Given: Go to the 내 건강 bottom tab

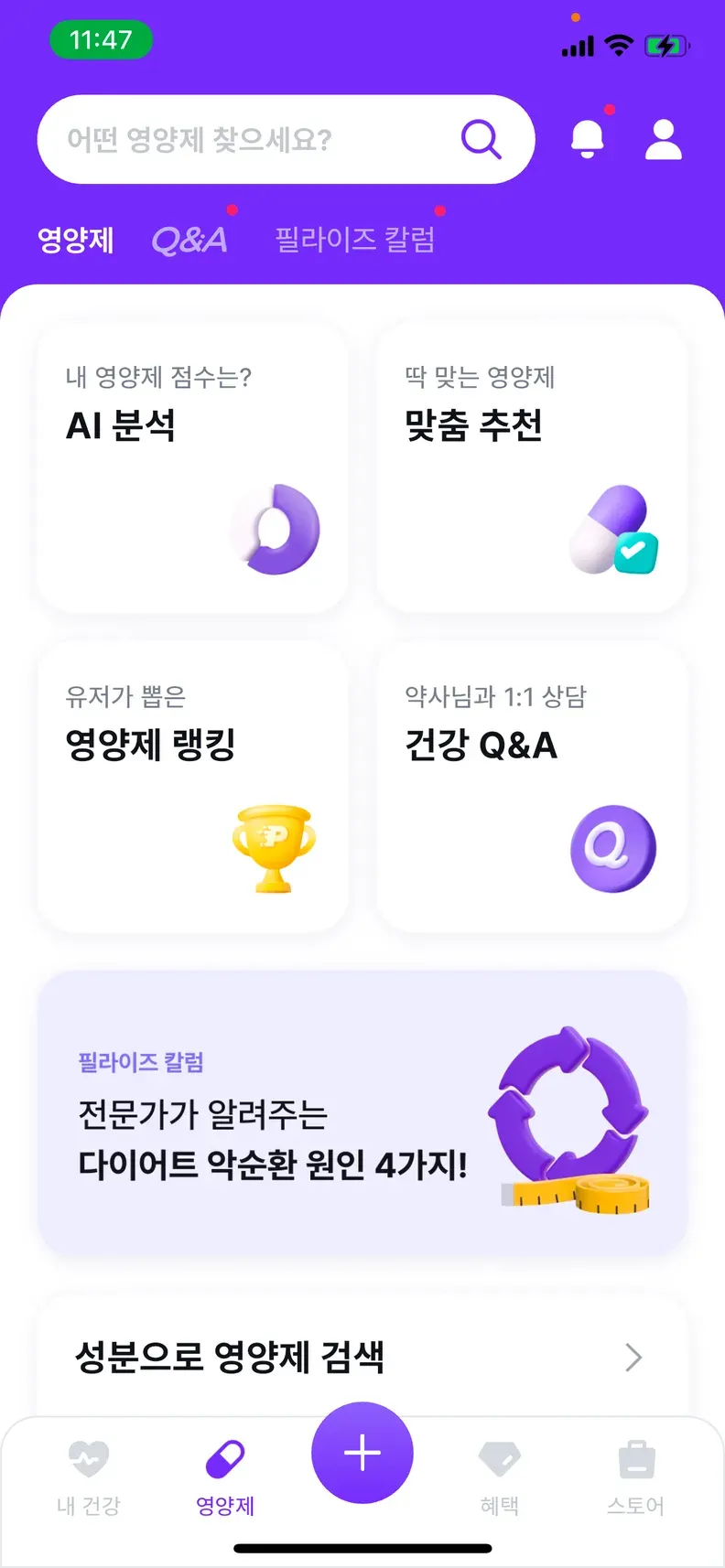Looking at the screenshot, I should [x=89, y=1477].
